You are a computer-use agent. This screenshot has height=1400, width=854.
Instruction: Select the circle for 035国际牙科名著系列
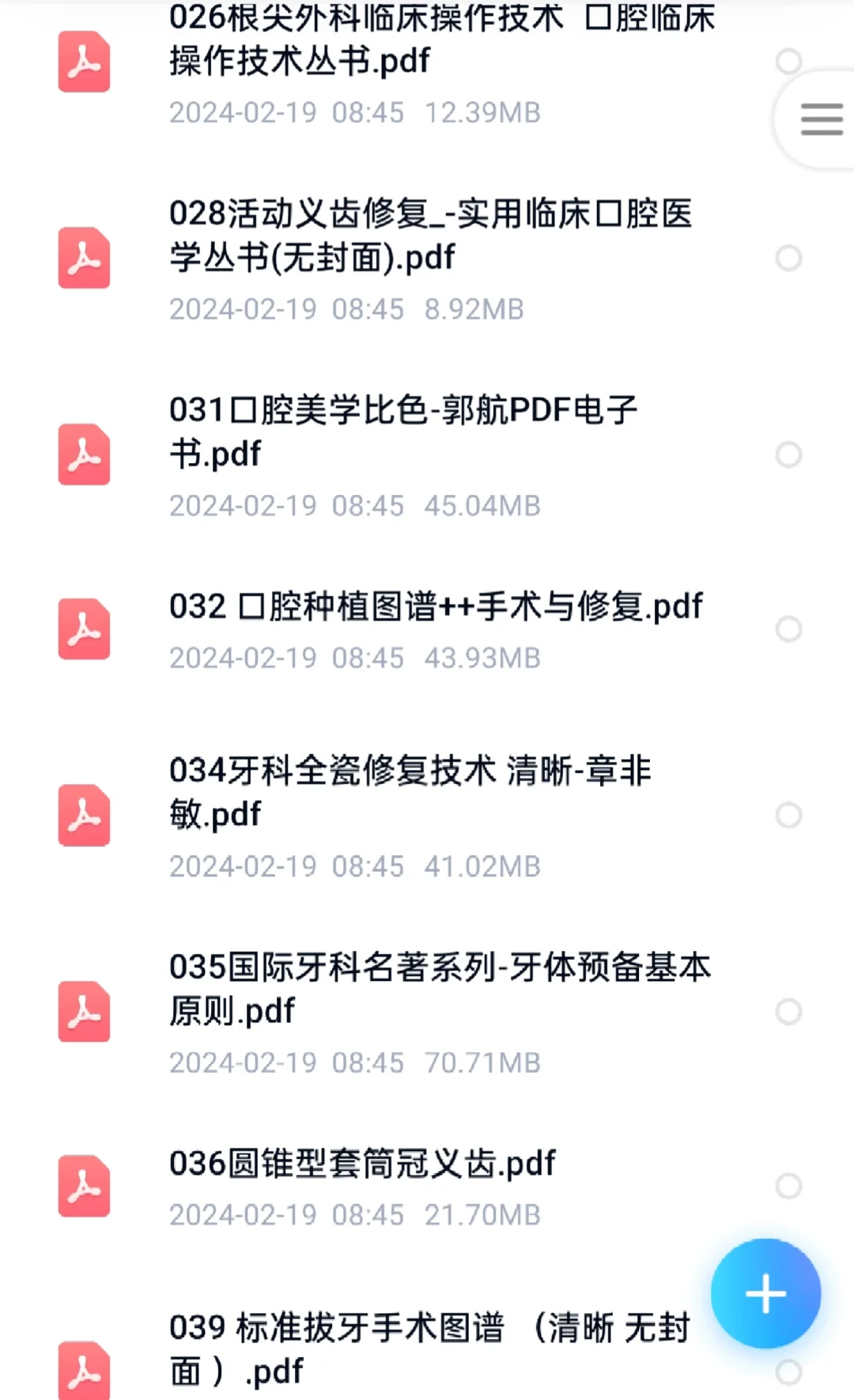788,1012
